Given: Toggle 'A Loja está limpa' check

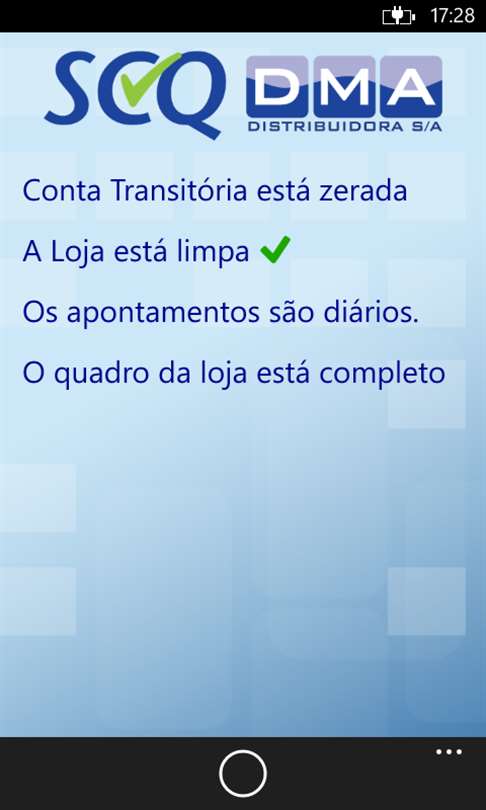Looking at the screenshot, I should click(156, 252).
